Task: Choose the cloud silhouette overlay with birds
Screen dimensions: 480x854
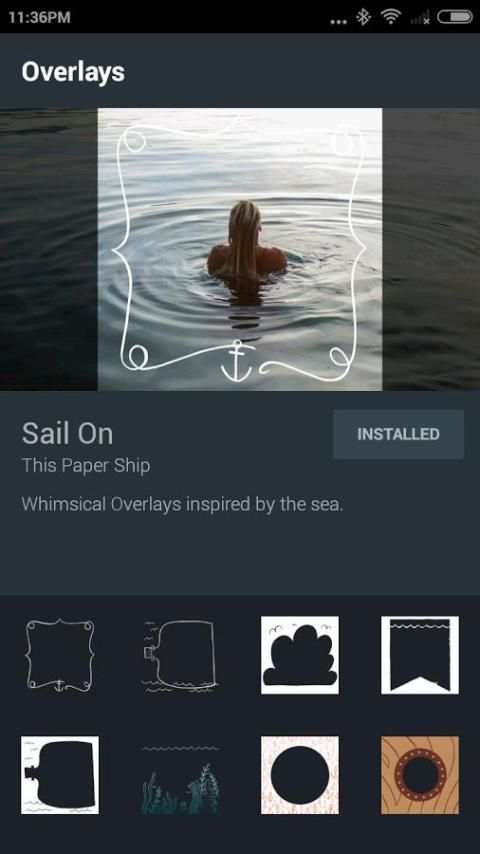Action: click(300, 655)
